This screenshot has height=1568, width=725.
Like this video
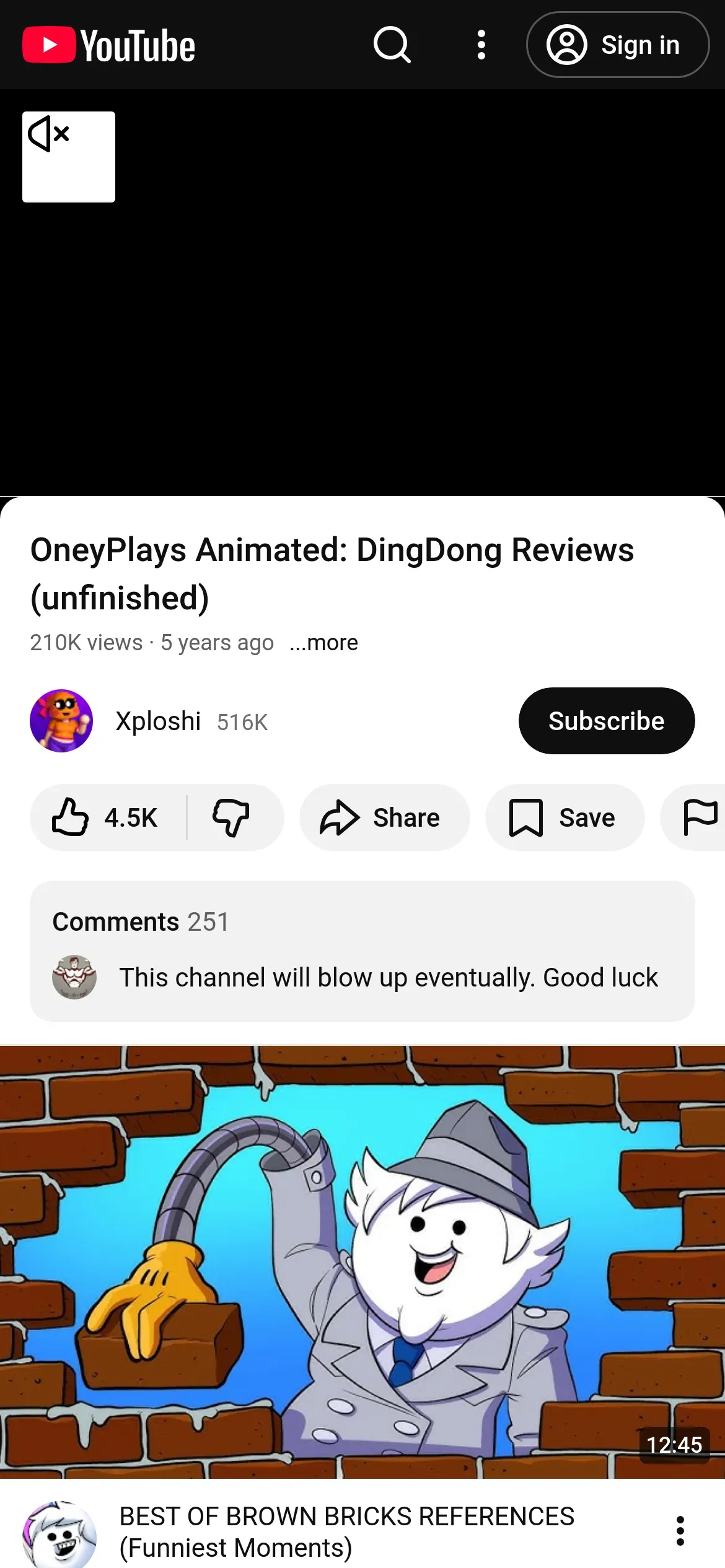107,817
